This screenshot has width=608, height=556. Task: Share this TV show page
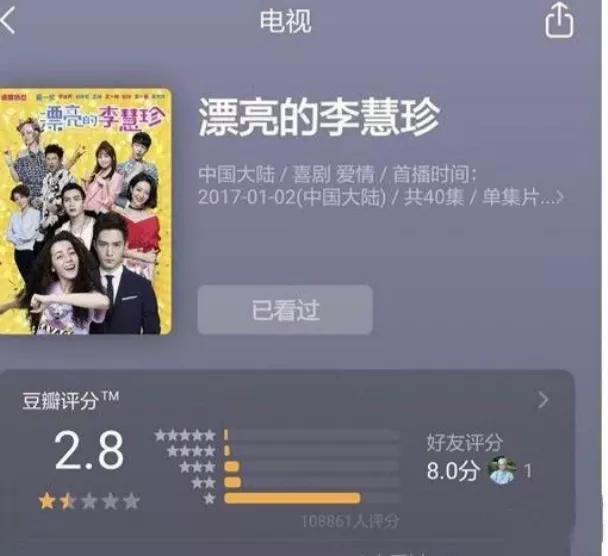tap(558, 20)
